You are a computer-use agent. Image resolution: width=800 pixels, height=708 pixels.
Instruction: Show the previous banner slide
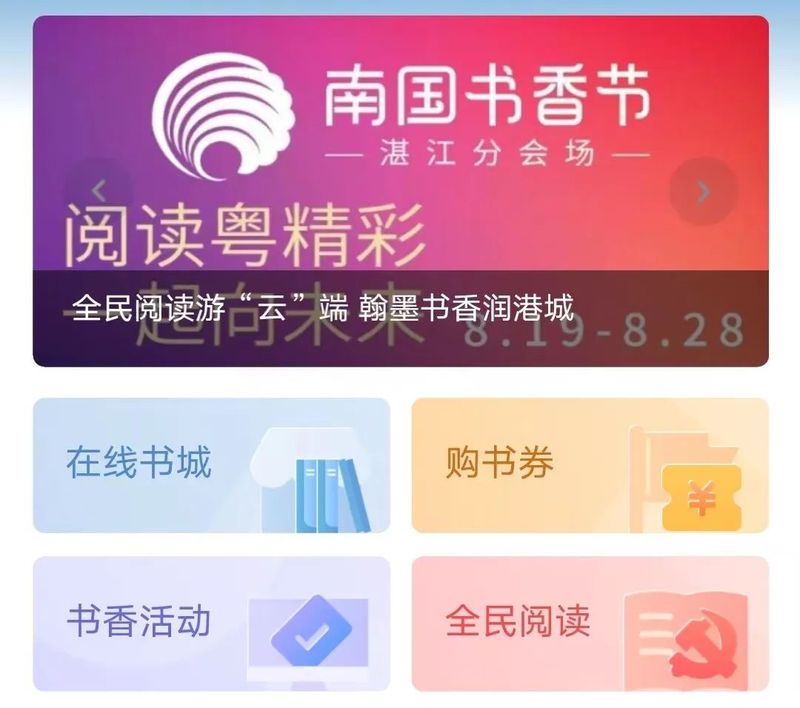tap(98, 190)
